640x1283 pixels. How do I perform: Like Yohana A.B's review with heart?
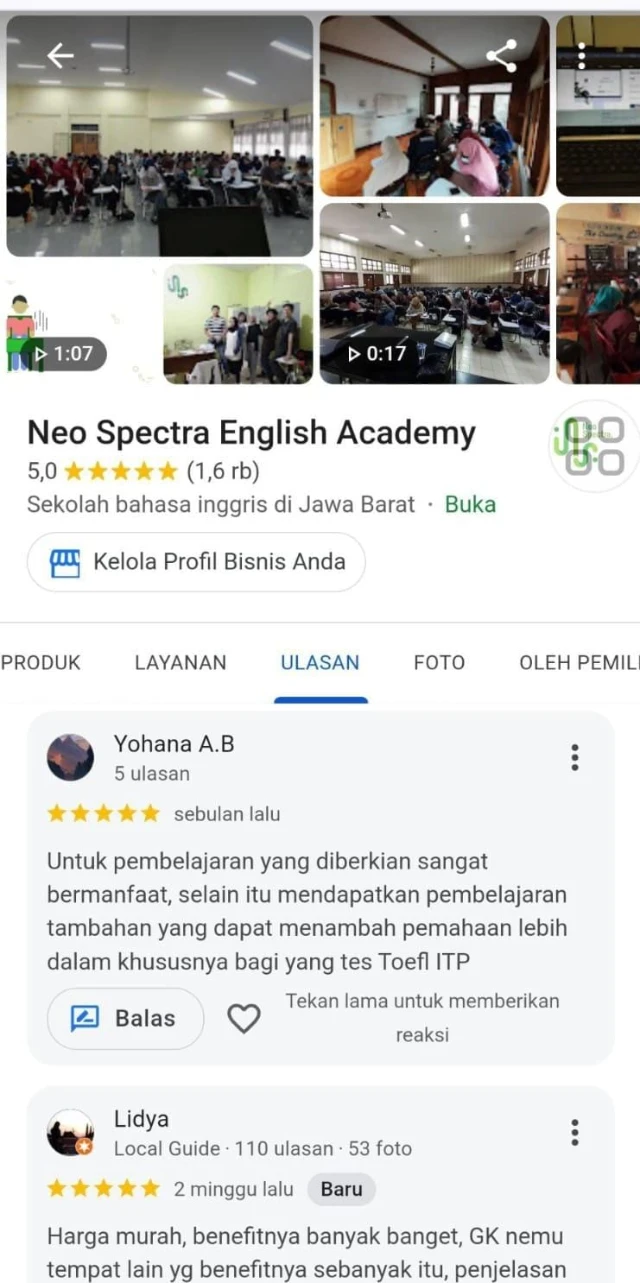click(x=243, y=1018)
